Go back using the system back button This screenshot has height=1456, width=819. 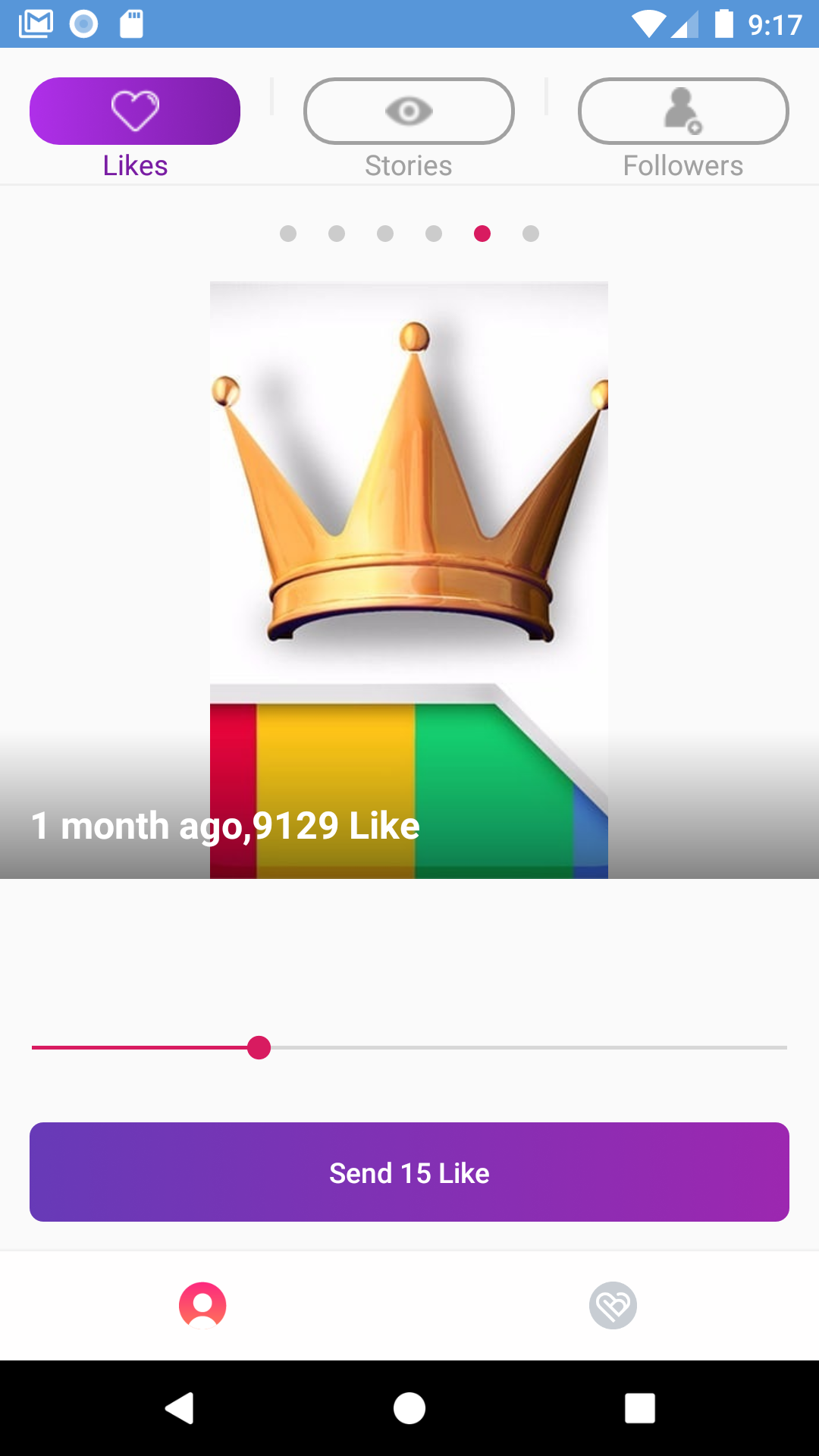tap(180, 1408)
